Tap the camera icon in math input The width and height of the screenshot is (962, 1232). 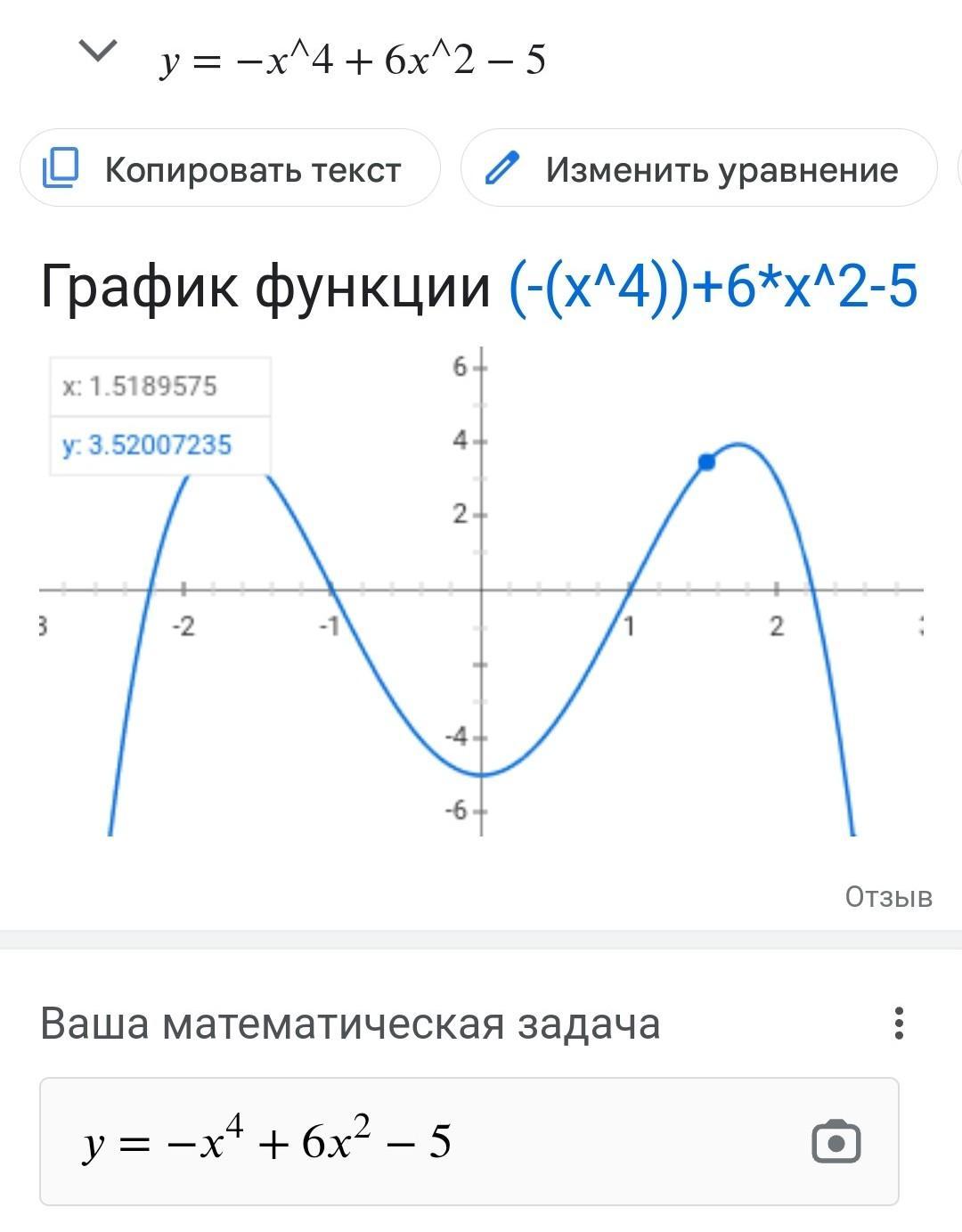coord(836,1141)
